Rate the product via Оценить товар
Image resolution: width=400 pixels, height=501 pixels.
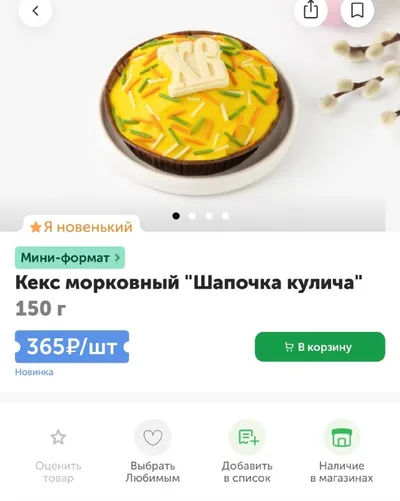click(58, 452)
